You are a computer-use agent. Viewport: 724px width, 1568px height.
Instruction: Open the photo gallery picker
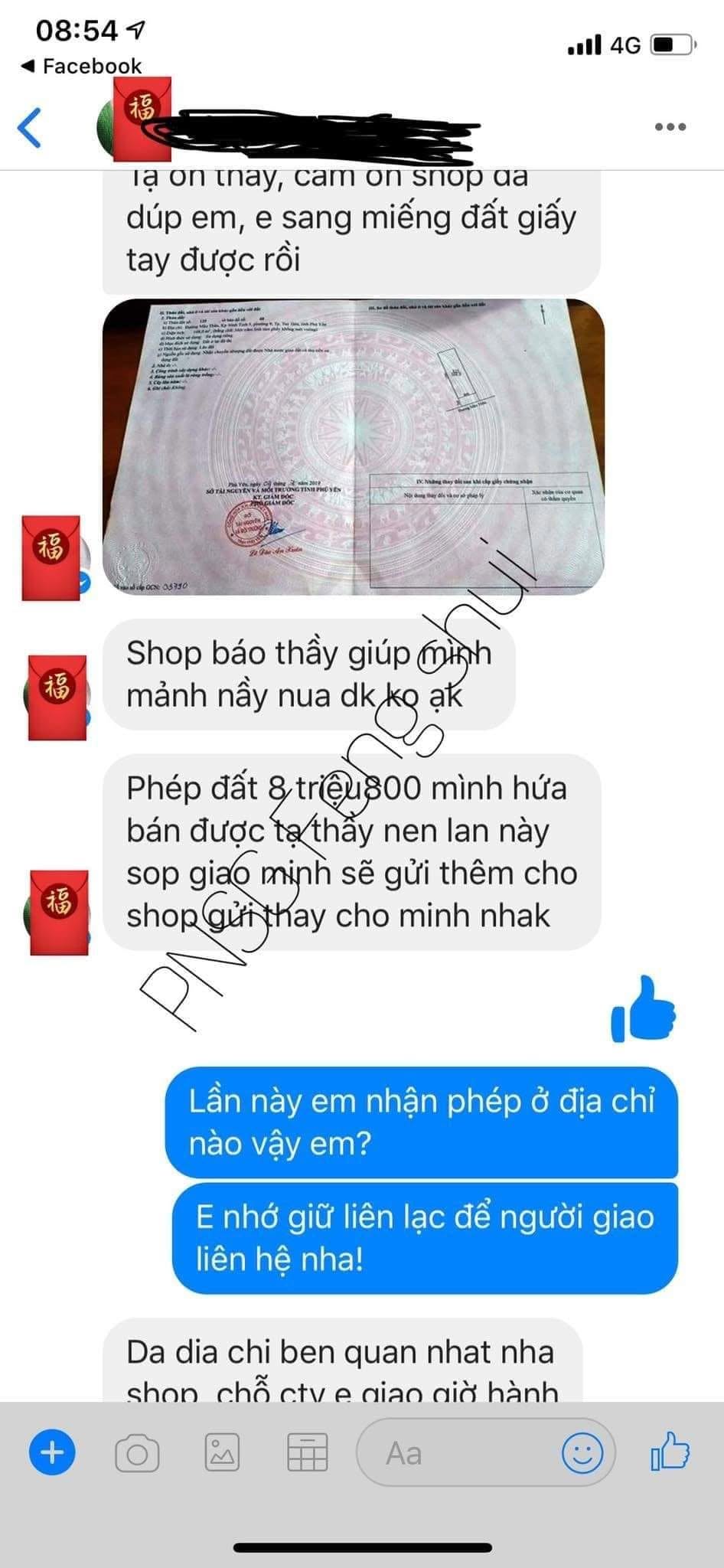click(222, 1452)
